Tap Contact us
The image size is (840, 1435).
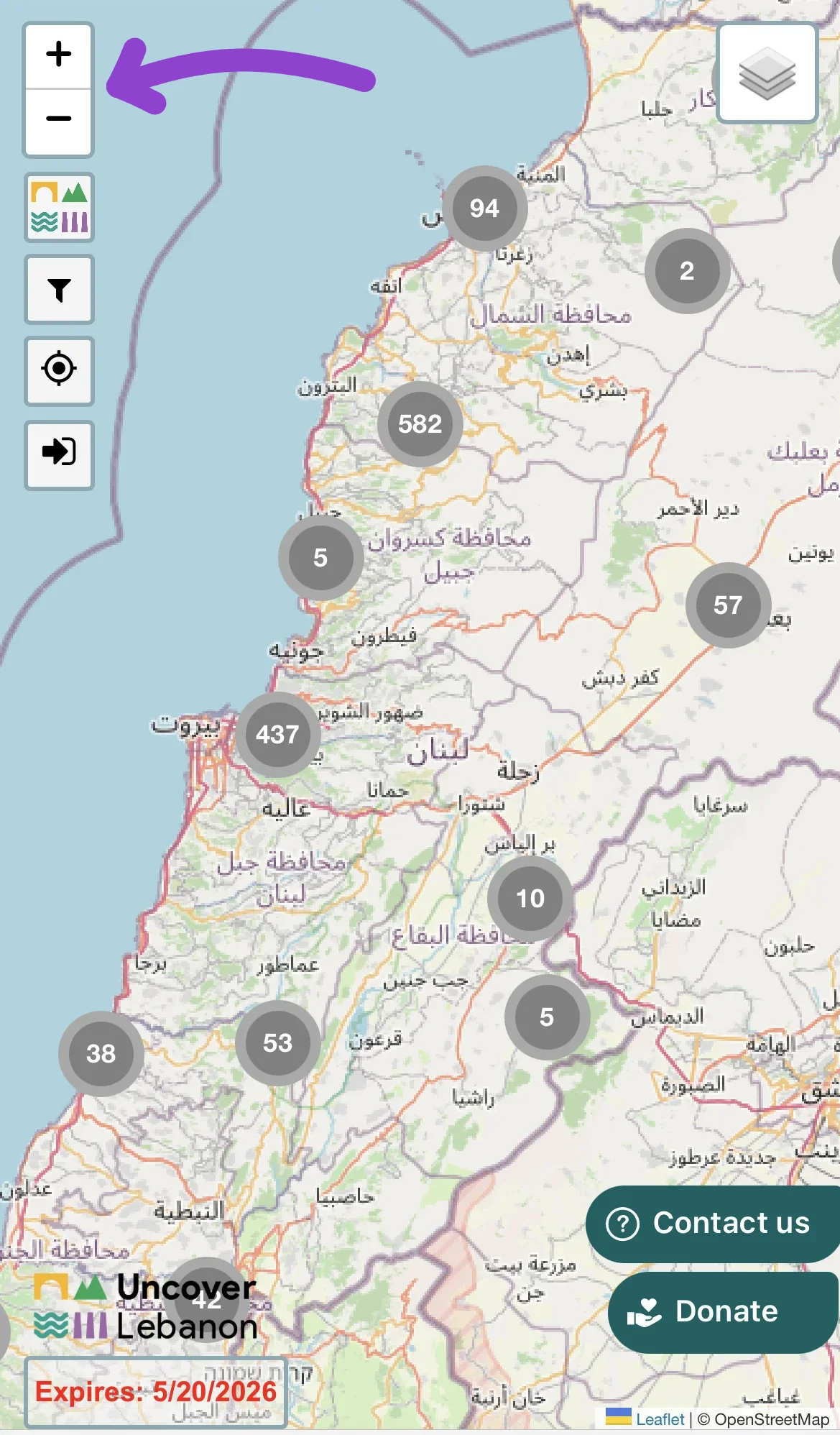pos(714,1223)
